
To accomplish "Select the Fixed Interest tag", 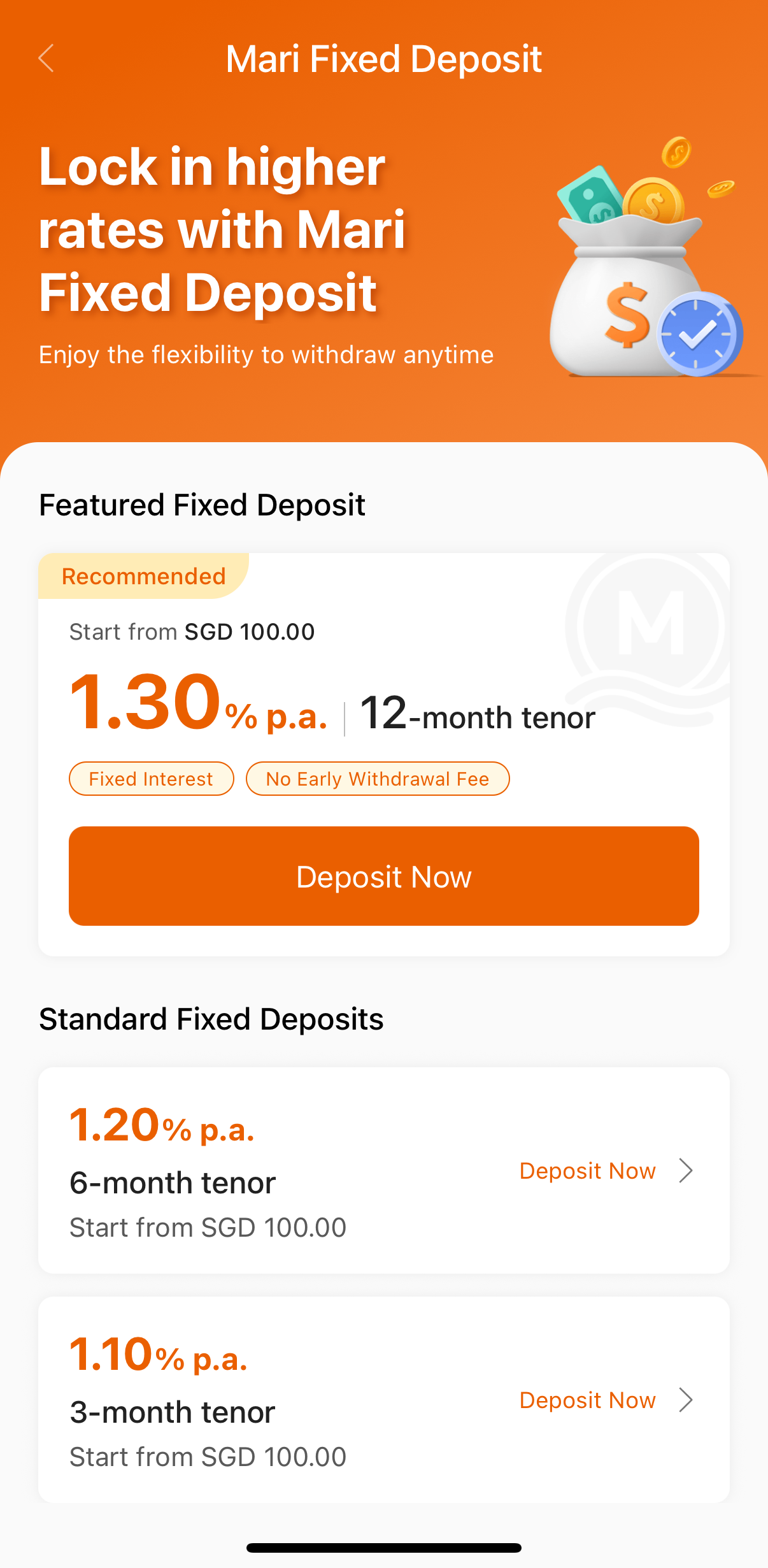I will click(151, 778).
